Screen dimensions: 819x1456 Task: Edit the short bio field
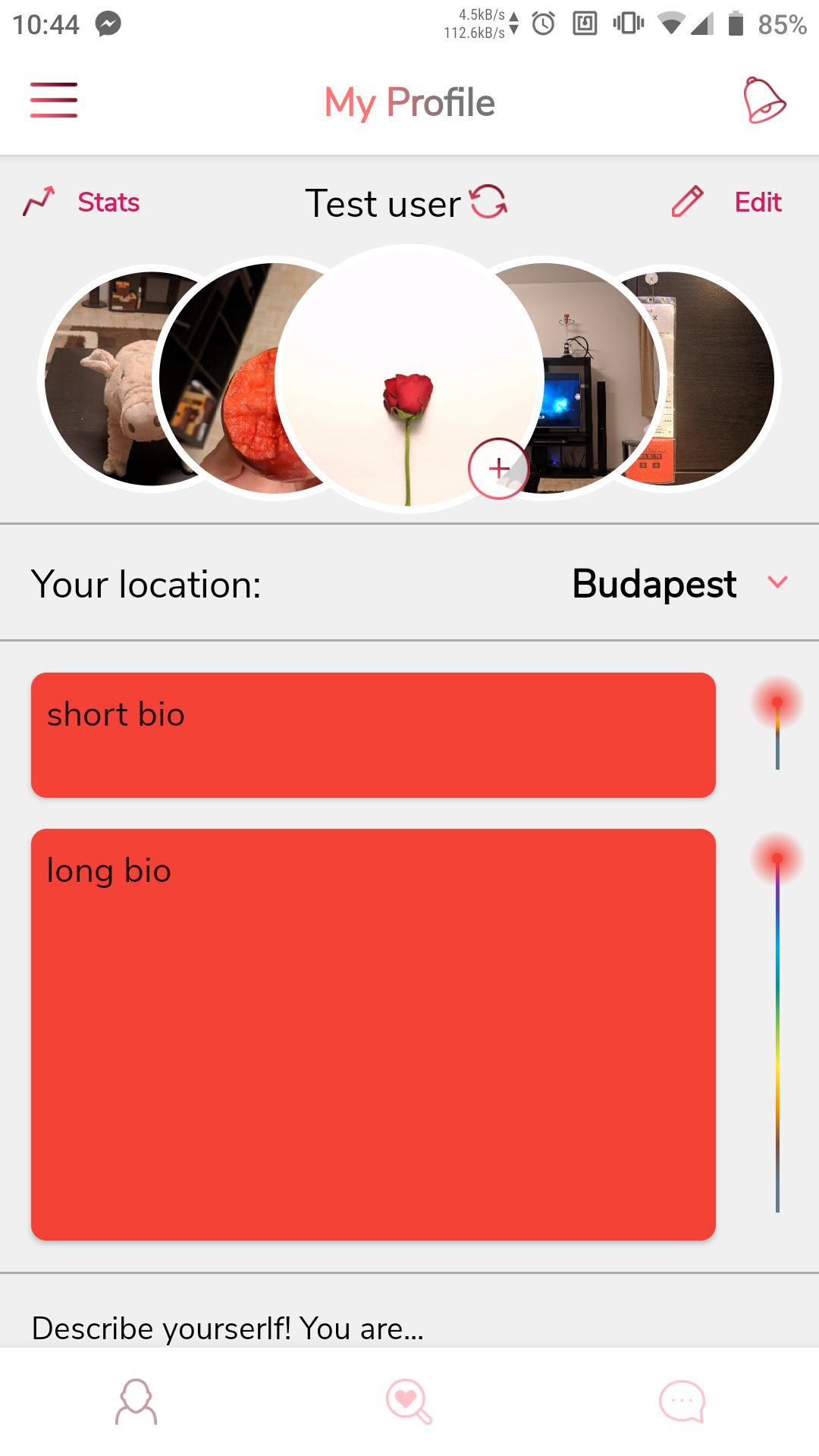[x=373, y=735]
